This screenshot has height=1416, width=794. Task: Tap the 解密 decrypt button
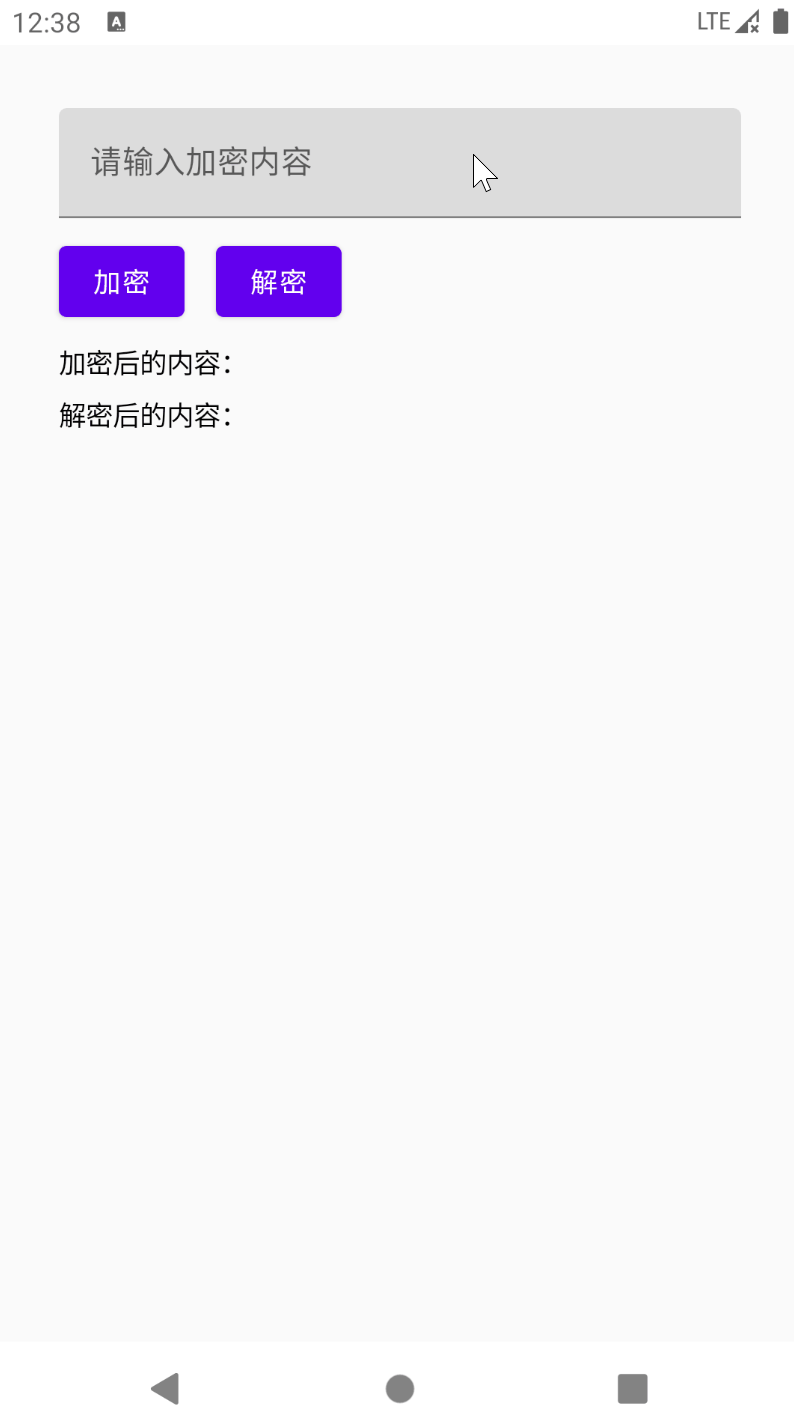click(278, 281)
